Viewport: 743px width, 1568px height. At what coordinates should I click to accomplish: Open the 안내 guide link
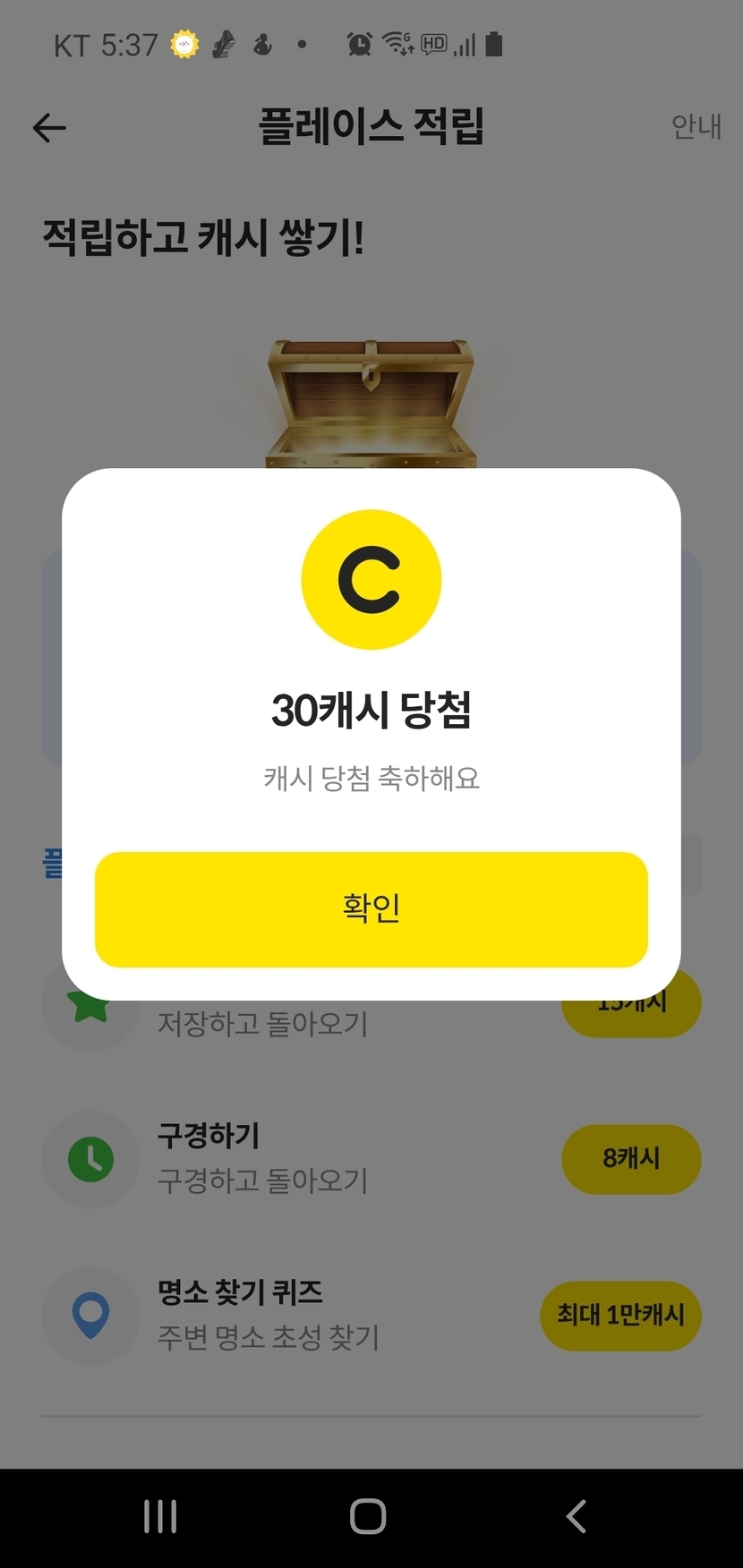click(x=696, y=126)
